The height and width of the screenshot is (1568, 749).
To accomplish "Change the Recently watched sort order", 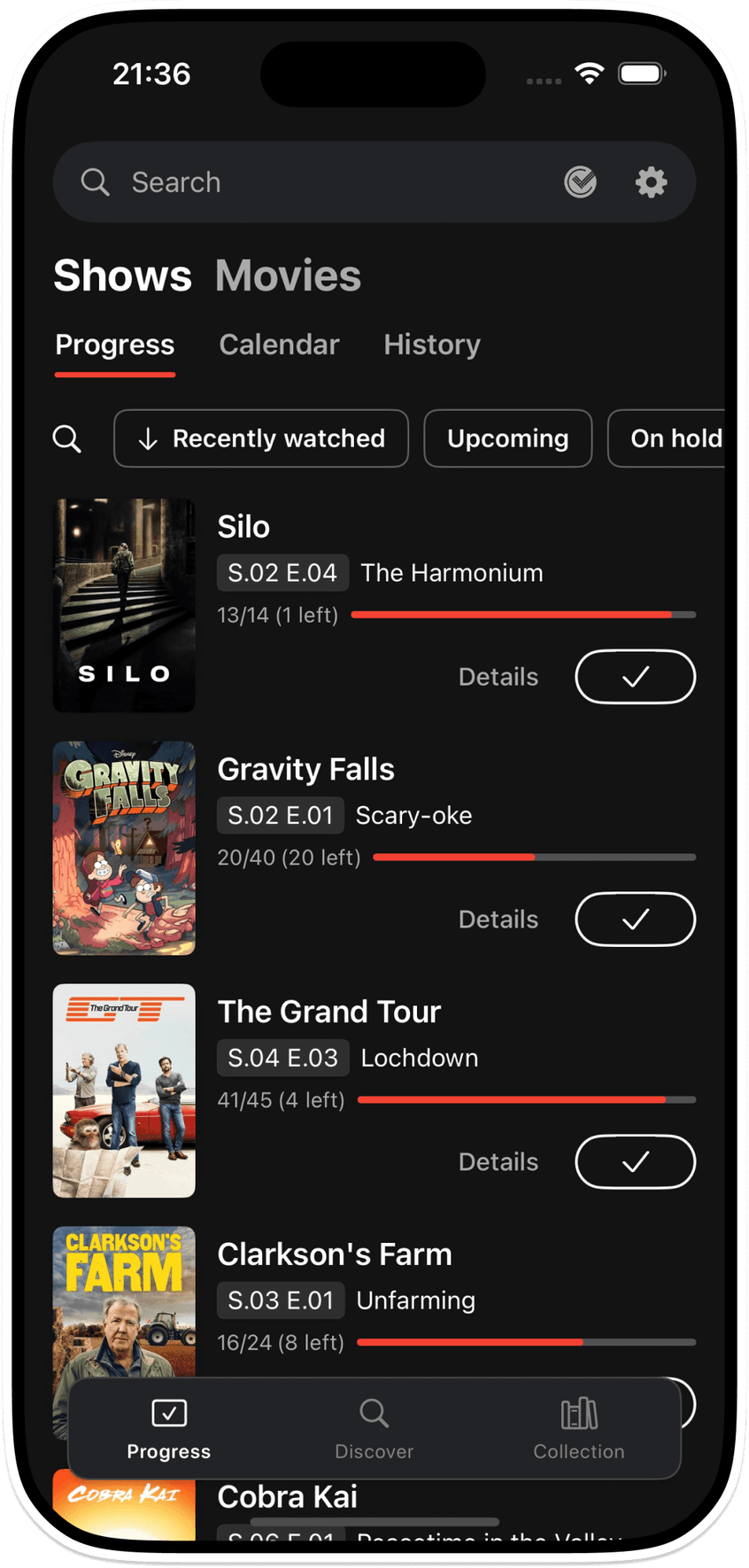I will [x=261, y=439].
